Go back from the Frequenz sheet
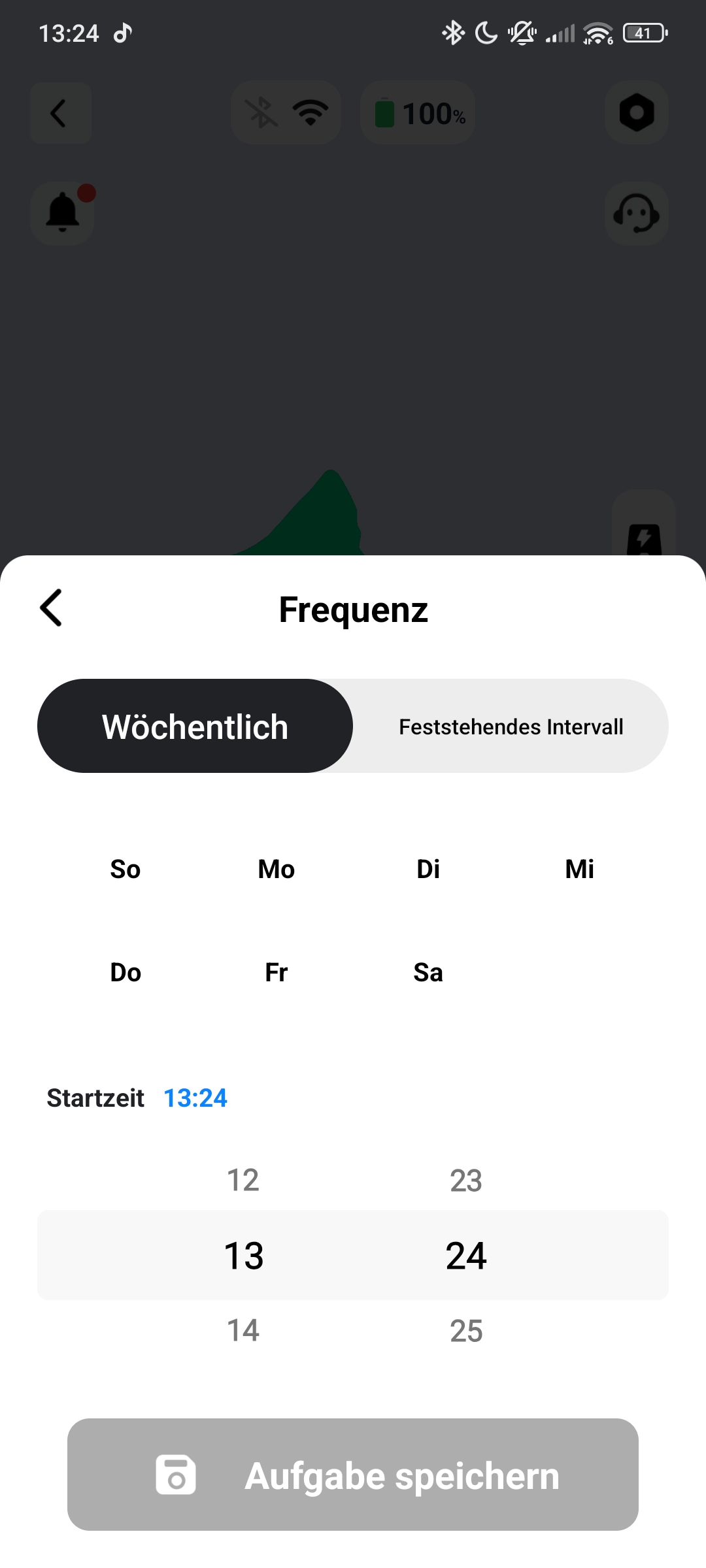 (x=51, y=608)
